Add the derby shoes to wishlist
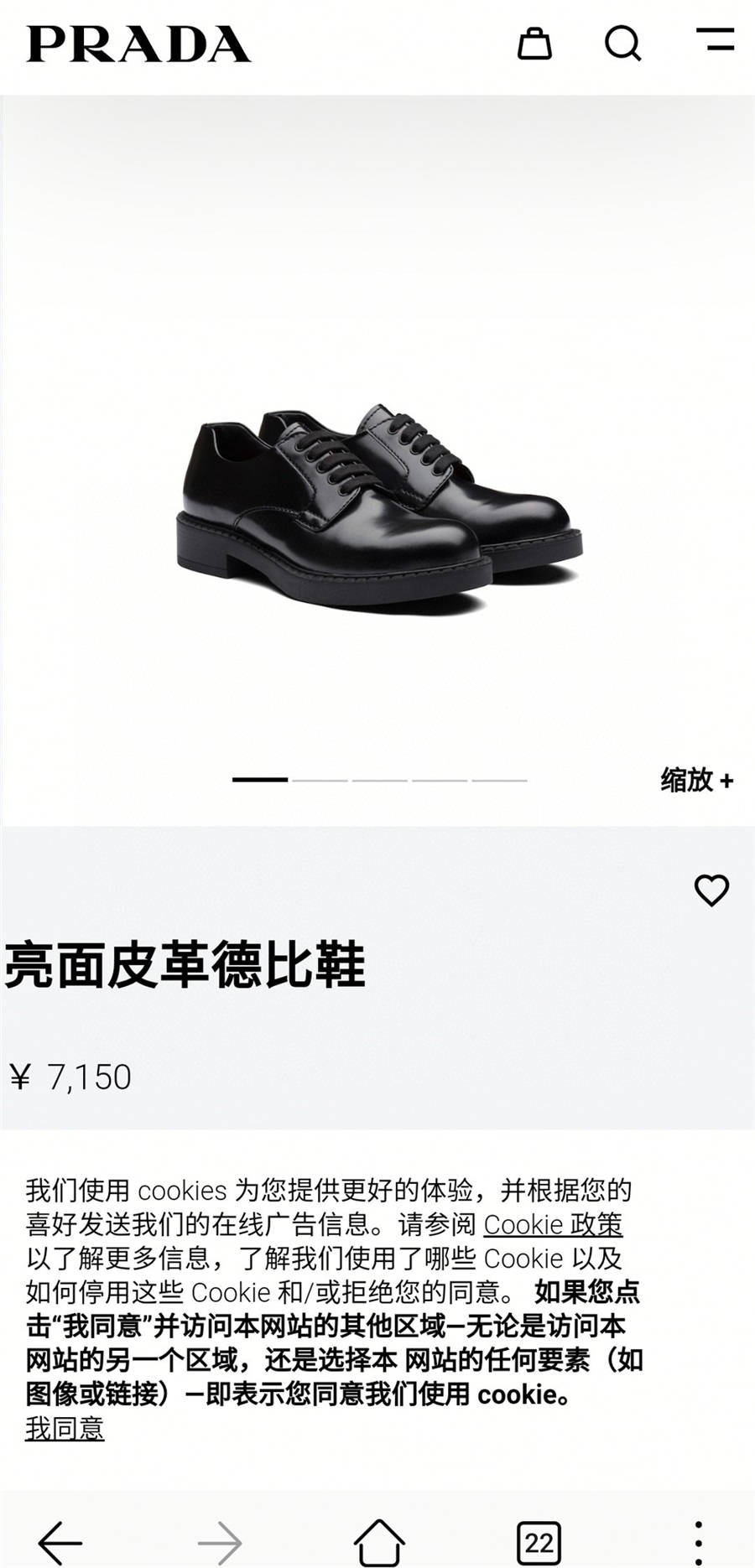The height and width of the screenshot is (1568, 755). tap(711, 890)
